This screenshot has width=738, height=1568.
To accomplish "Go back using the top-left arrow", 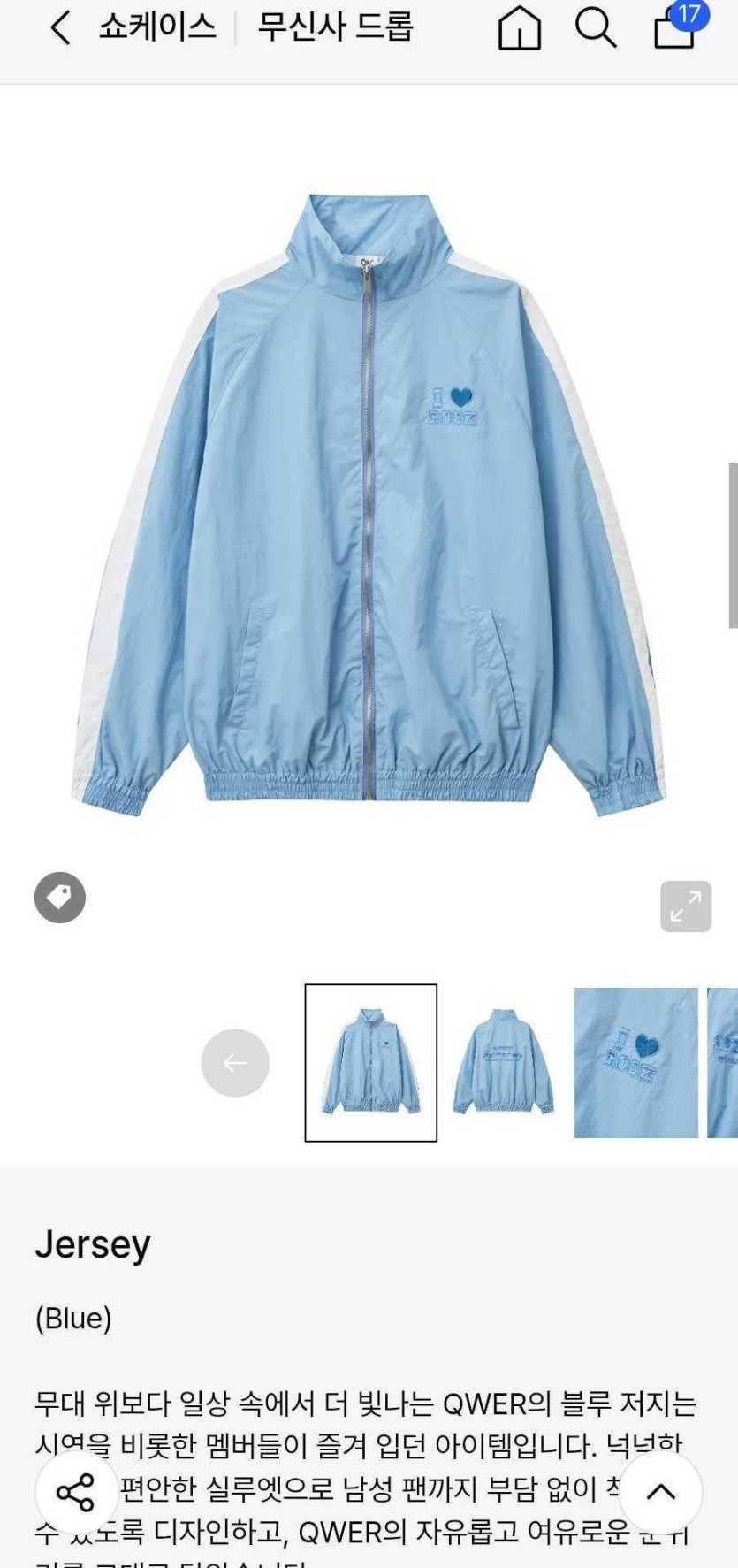I will [x=60, y=28].
